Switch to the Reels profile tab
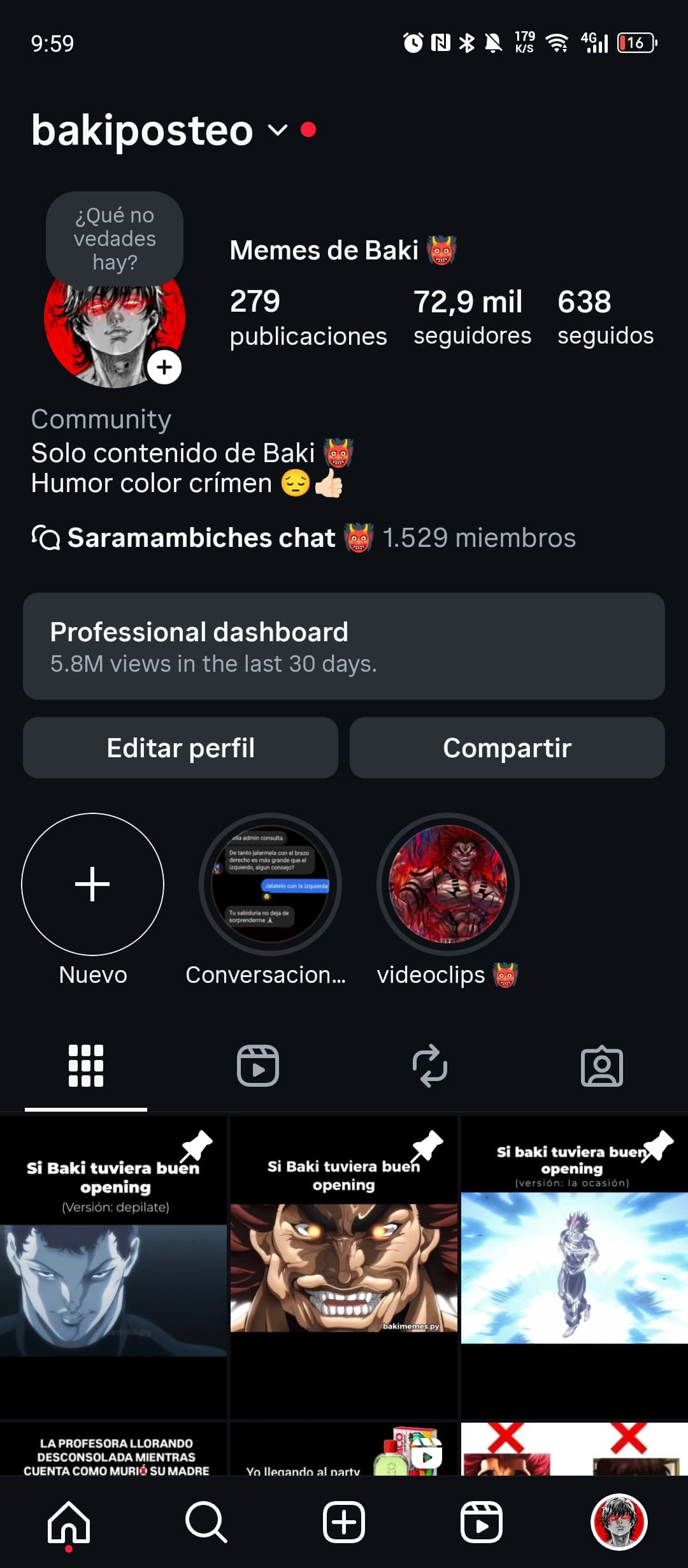The height and width of the screenshot is (1568, 688). coord(258,1066)
